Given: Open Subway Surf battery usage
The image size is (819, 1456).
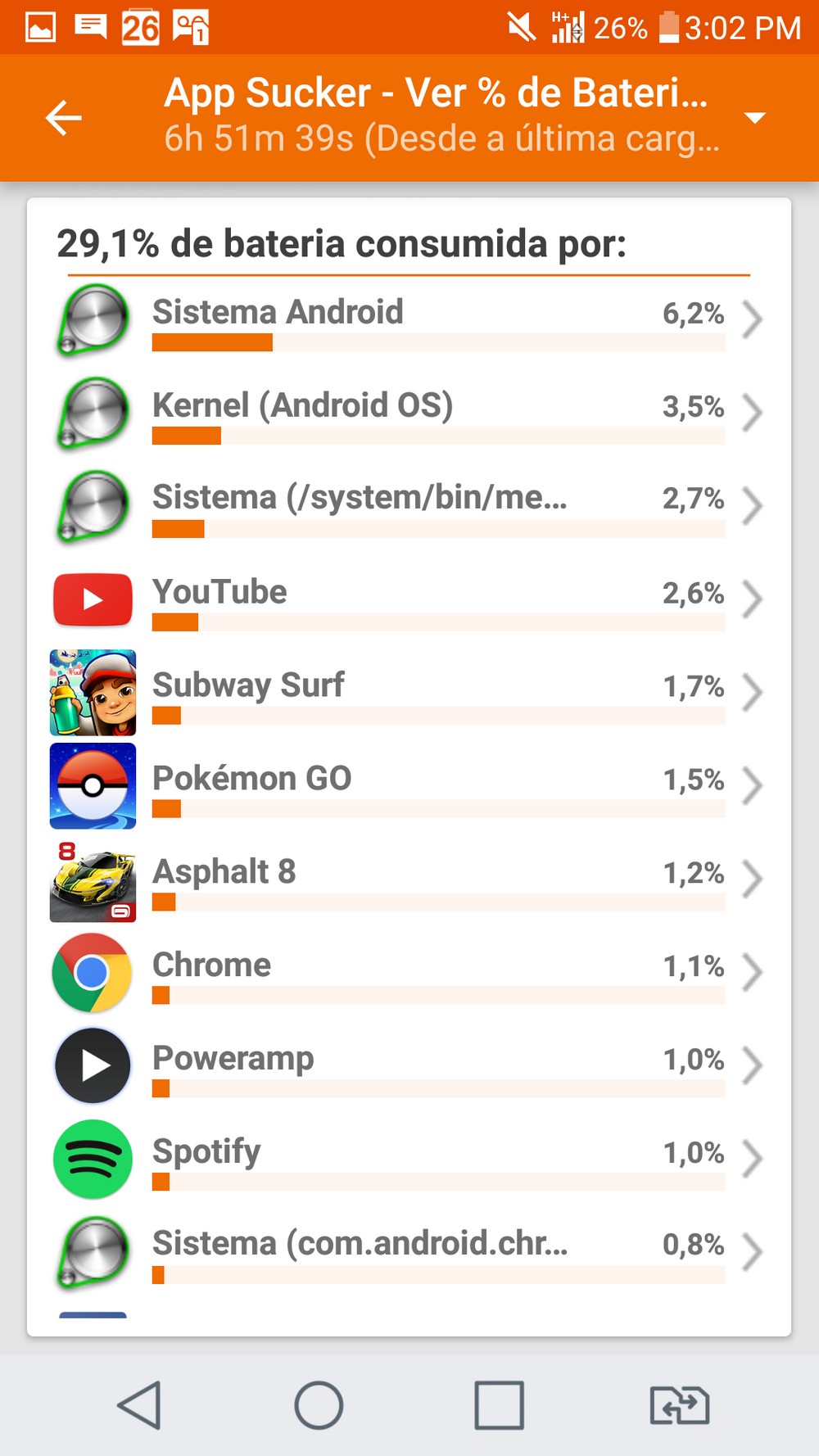Looking at the screenshot, I should (x=409, y=692).
